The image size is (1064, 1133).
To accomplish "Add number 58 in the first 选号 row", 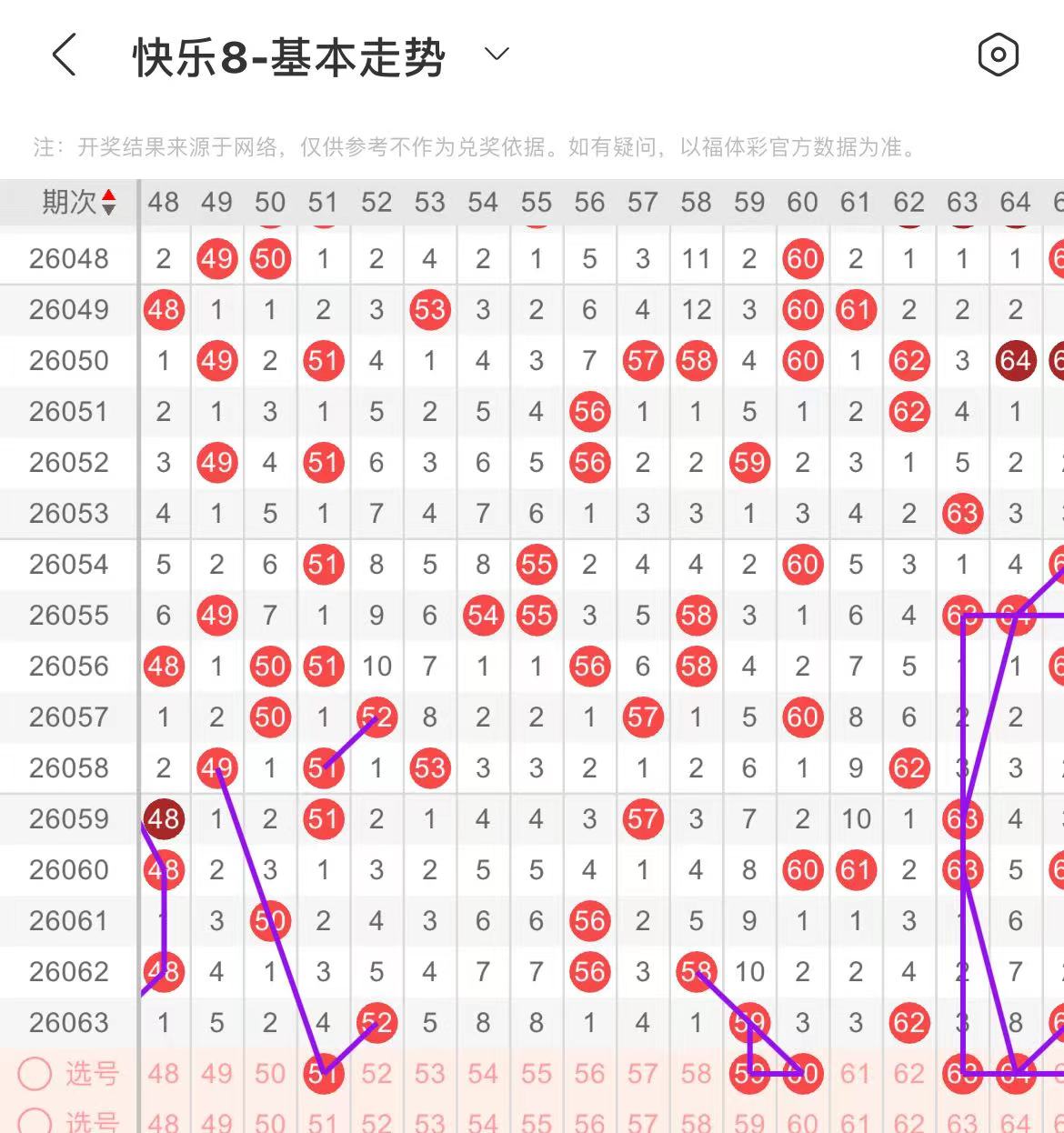I will [x=696, y=1074].
